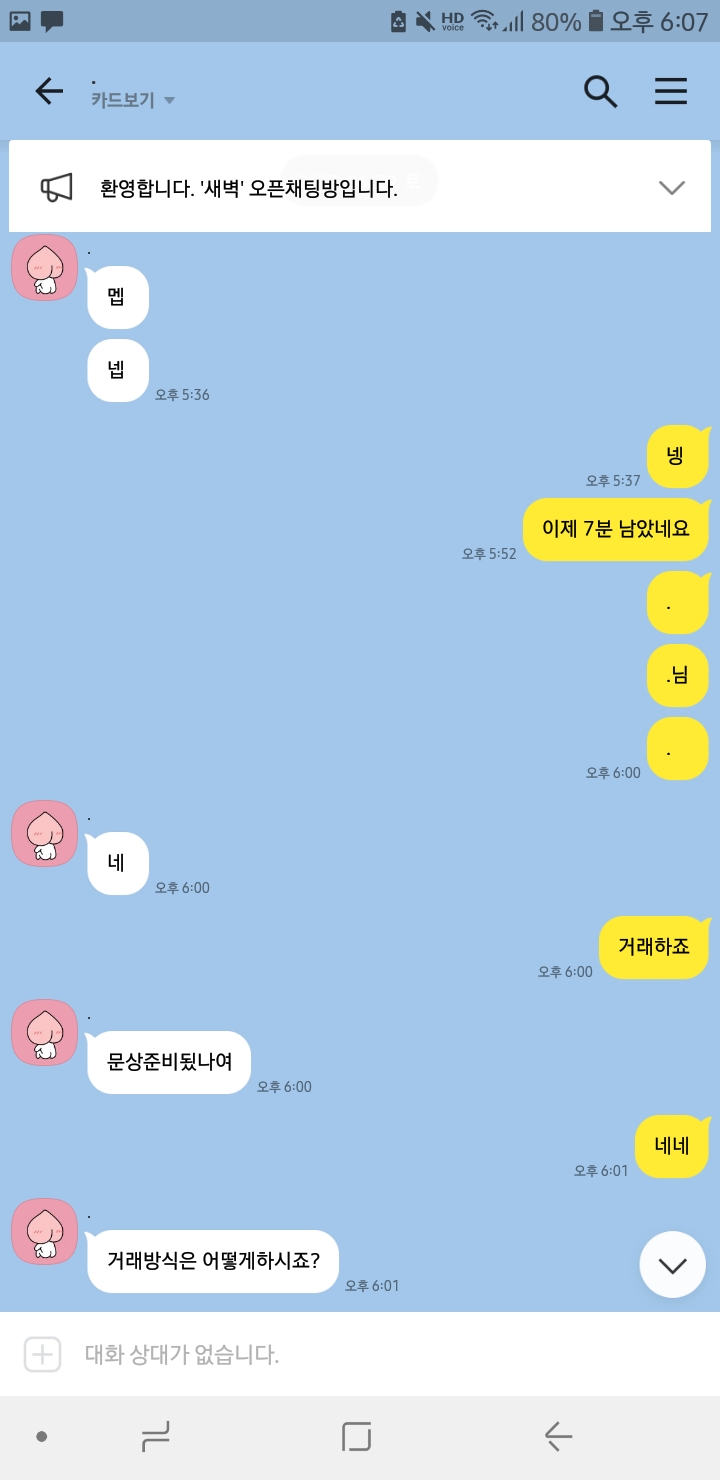Open the 카드보기 dropdown

(133, 100)
